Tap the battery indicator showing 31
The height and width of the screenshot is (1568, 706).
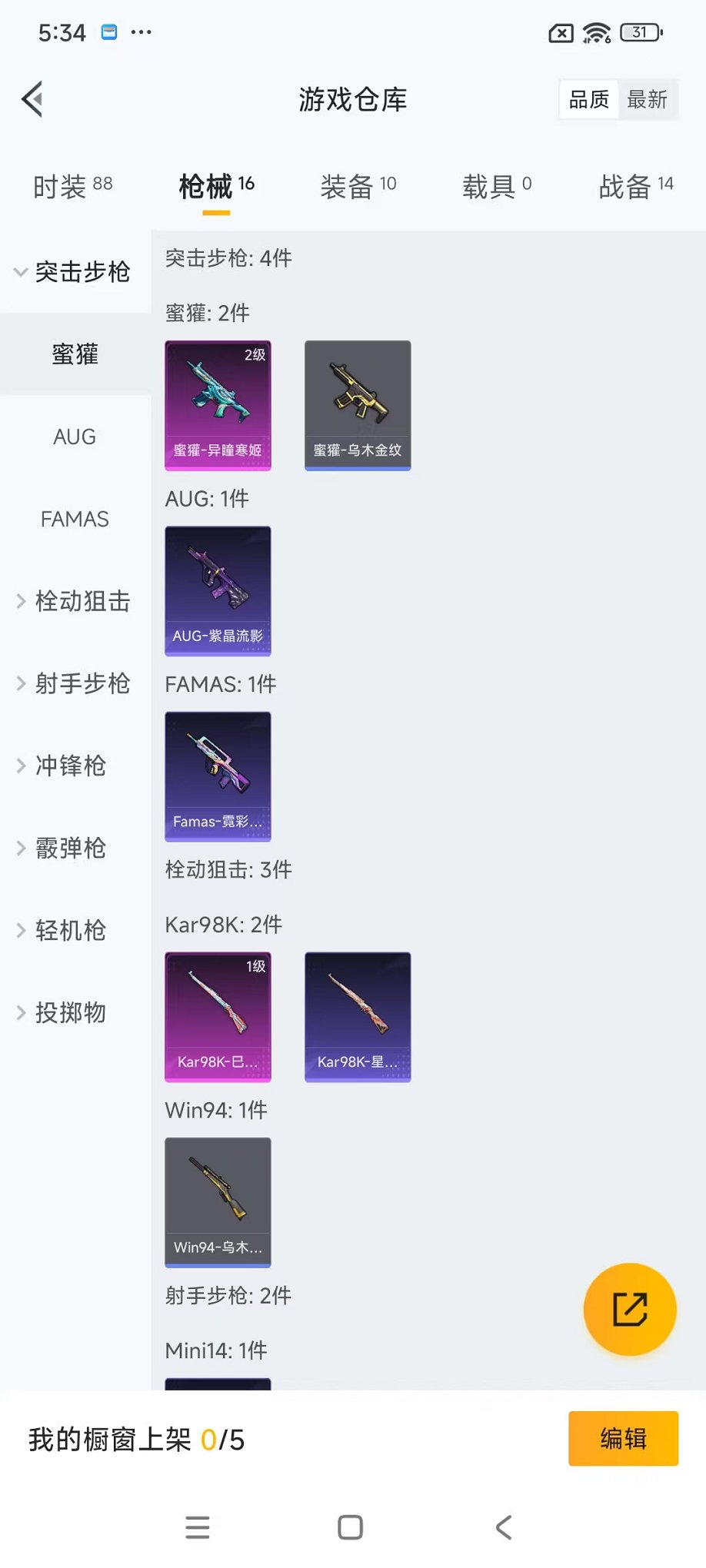[640, 33]
